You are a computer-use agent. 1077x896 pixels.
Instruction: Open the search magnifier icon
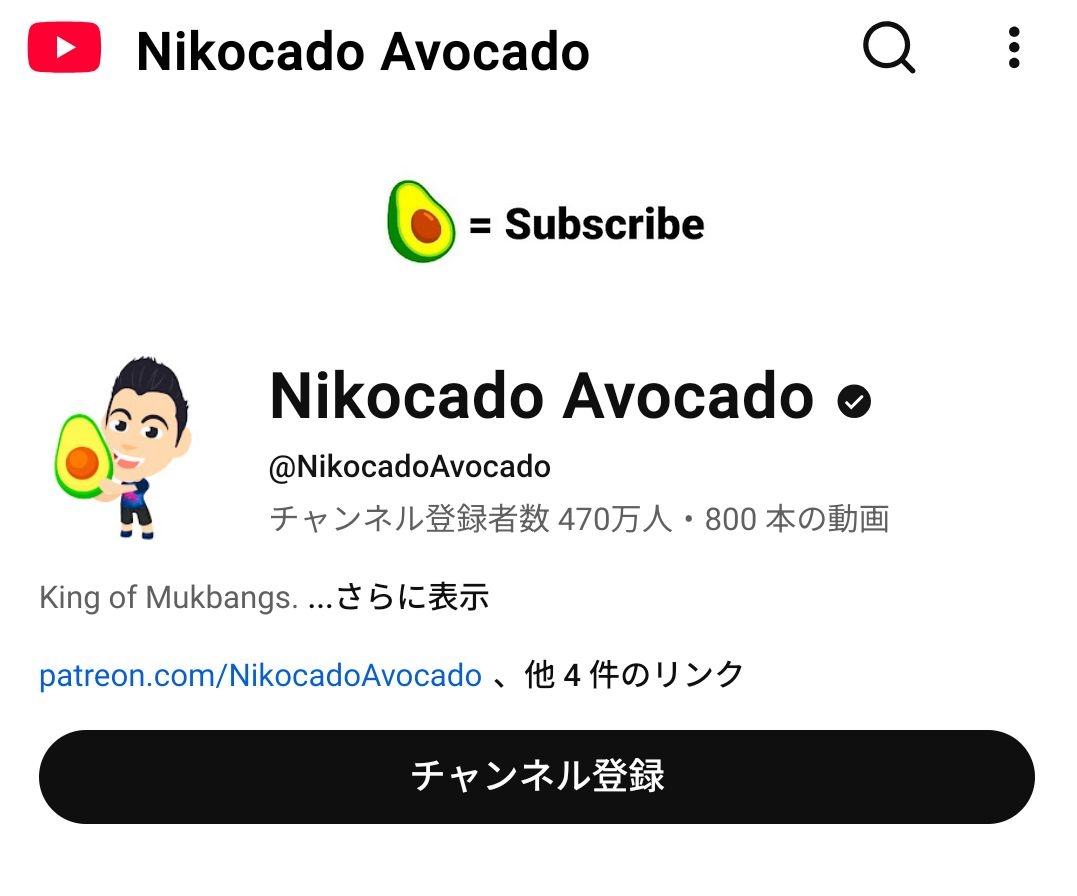coord(888,48)
